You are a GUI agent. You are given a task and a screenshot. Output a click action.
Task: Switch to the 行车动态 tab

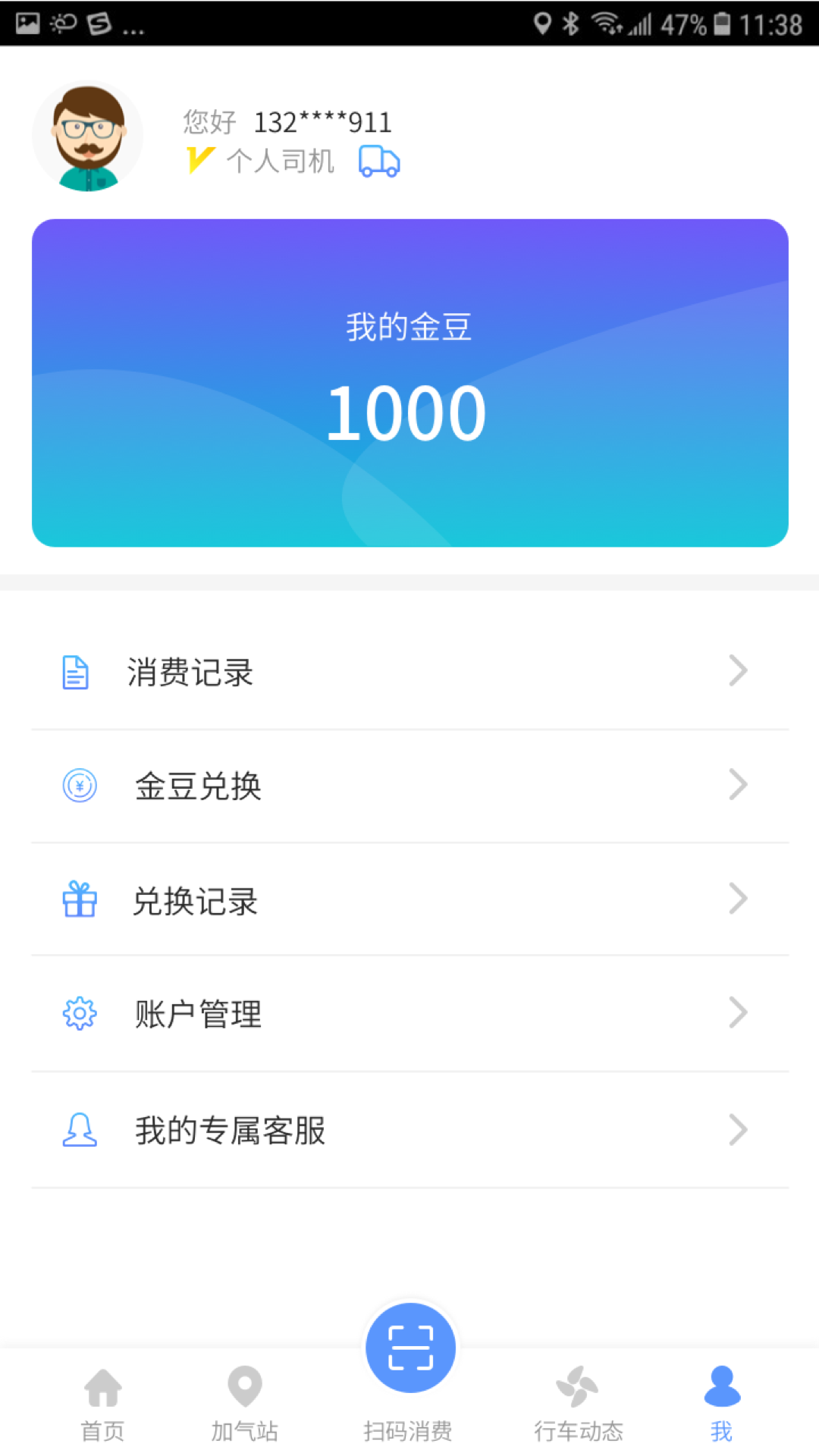[x=578, y=1404]
